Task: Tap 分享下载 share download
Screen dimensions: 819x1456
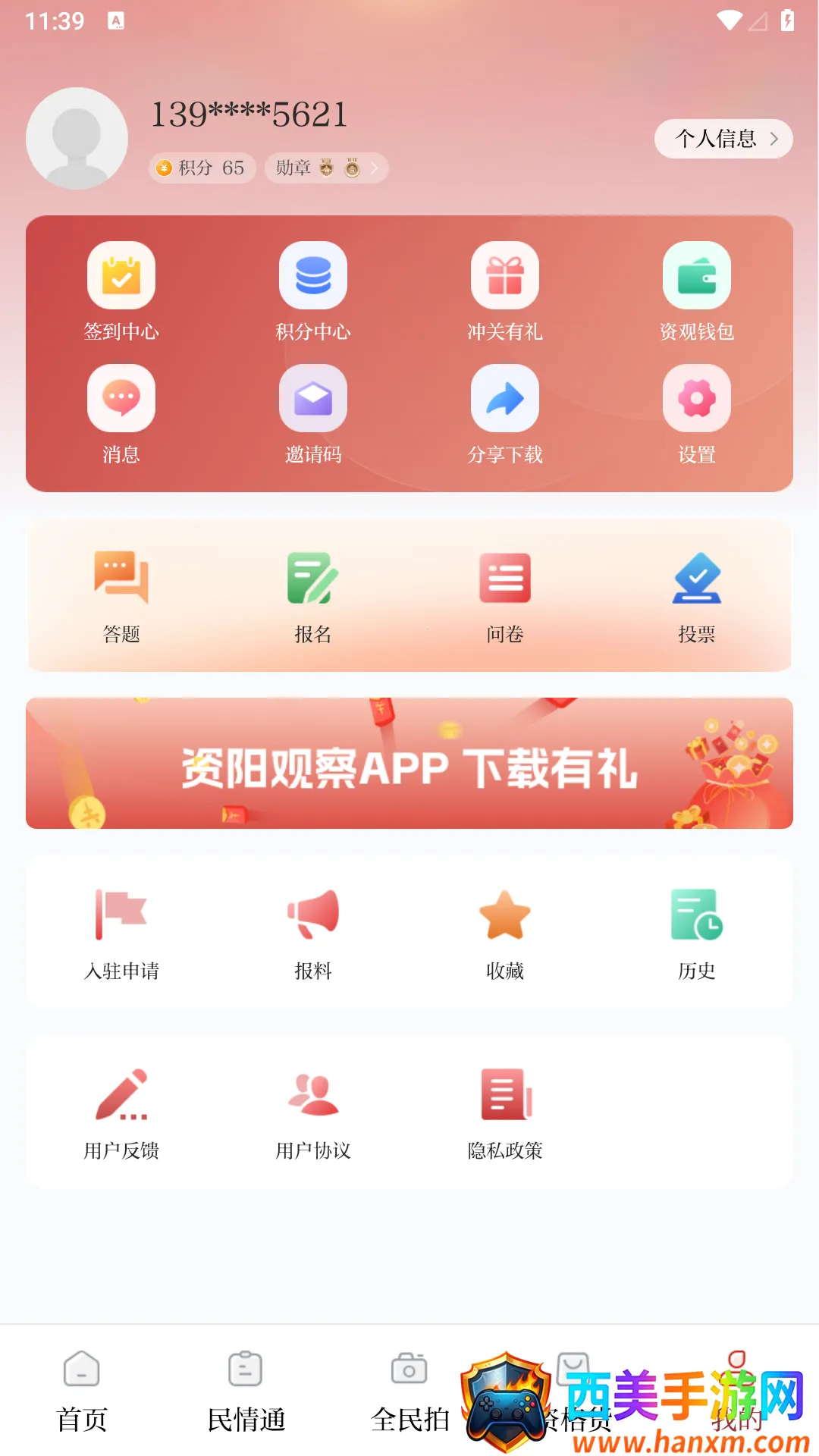Action: point(505,413)
